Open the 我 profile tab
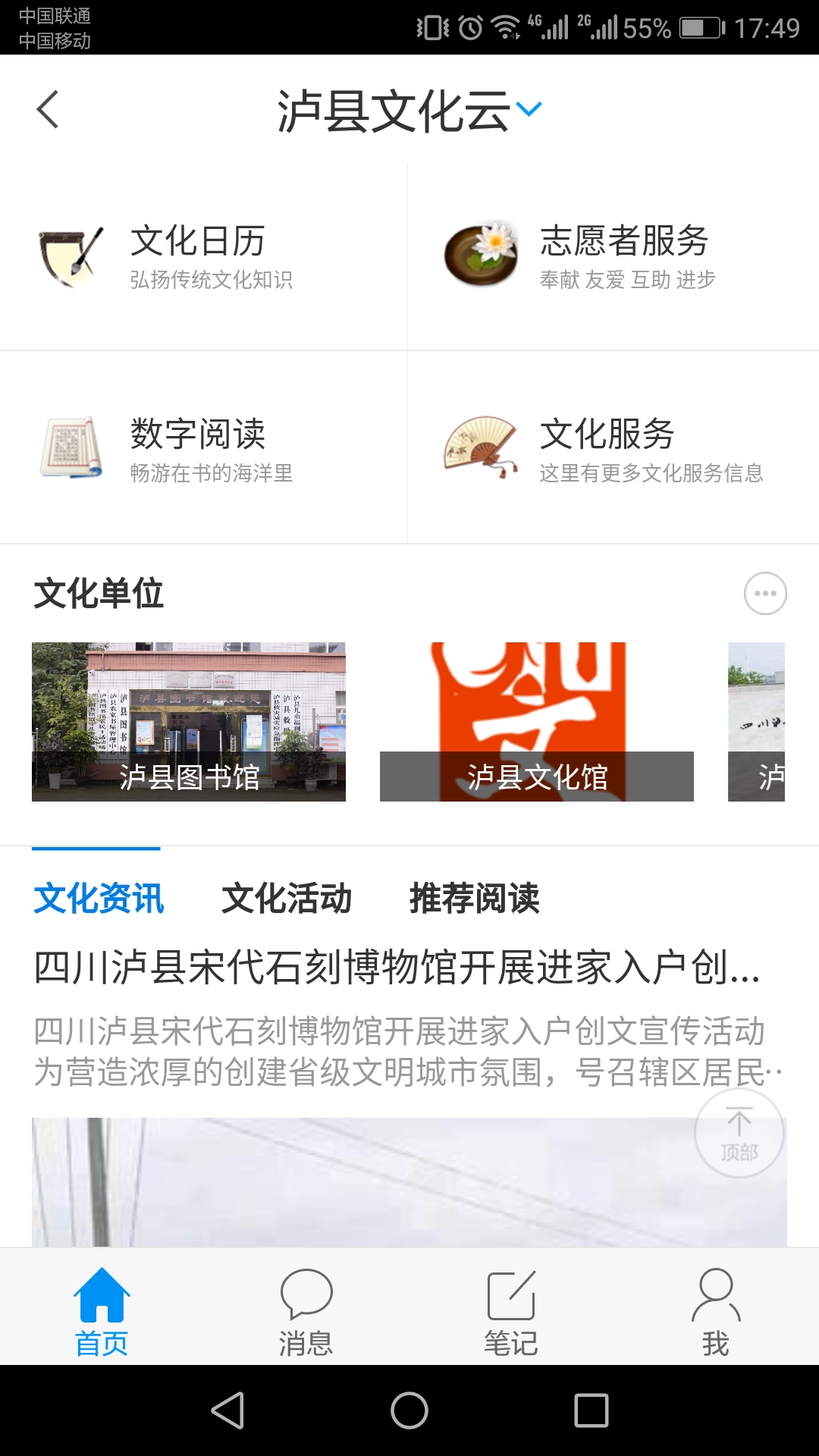 tap(716, 1312)
